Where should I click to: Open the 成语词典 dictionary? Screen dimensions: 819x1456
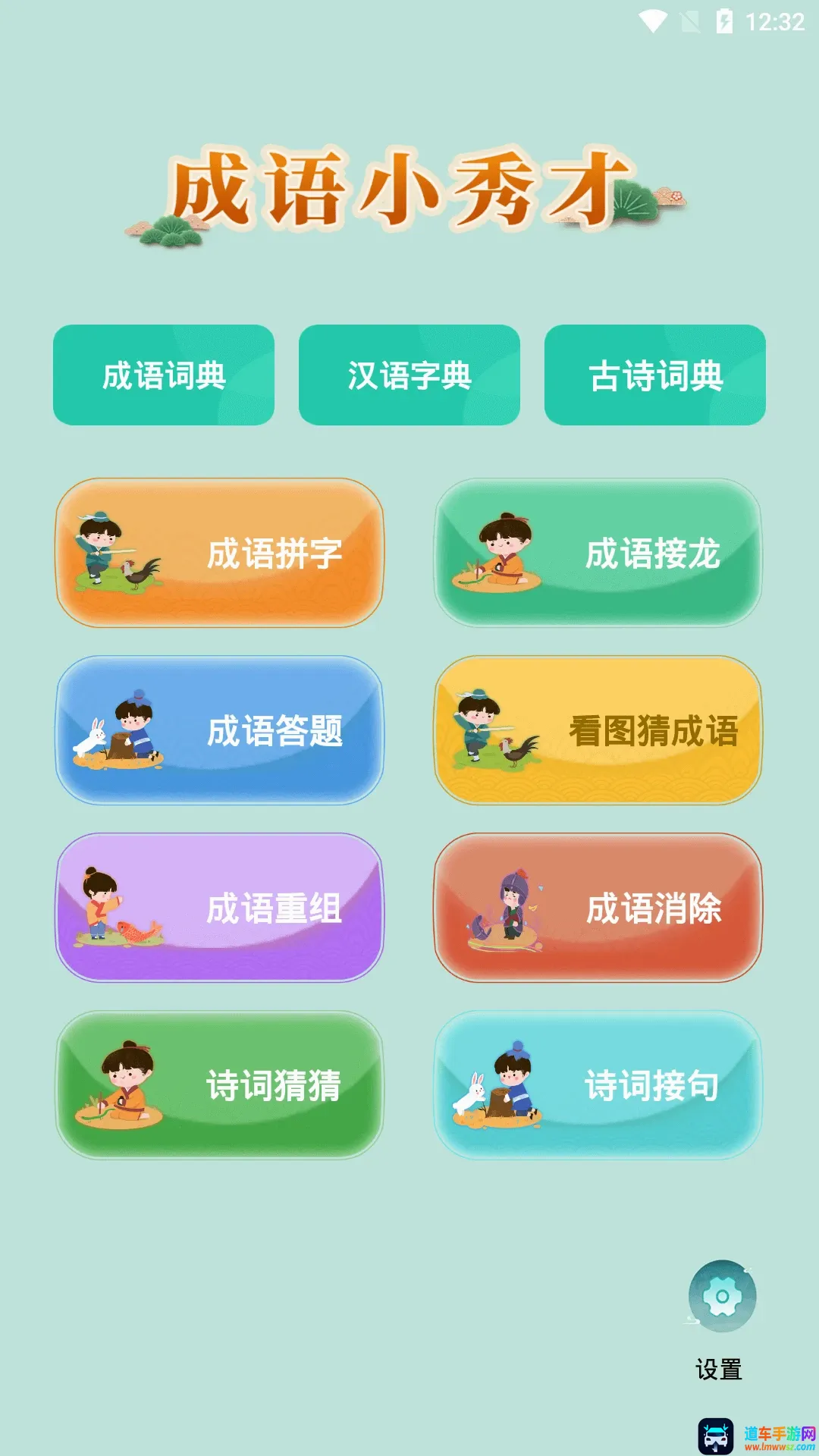[164, 375]
